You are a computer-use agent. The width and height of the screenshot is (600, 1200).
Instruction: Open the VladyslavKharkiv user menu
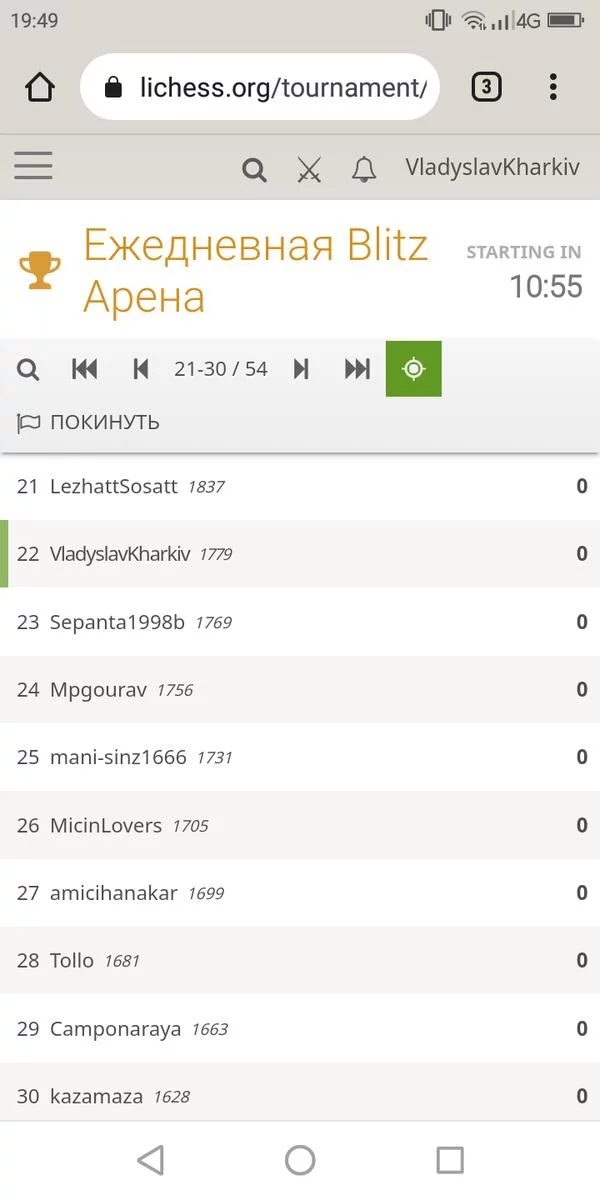(x=492, y=168)
